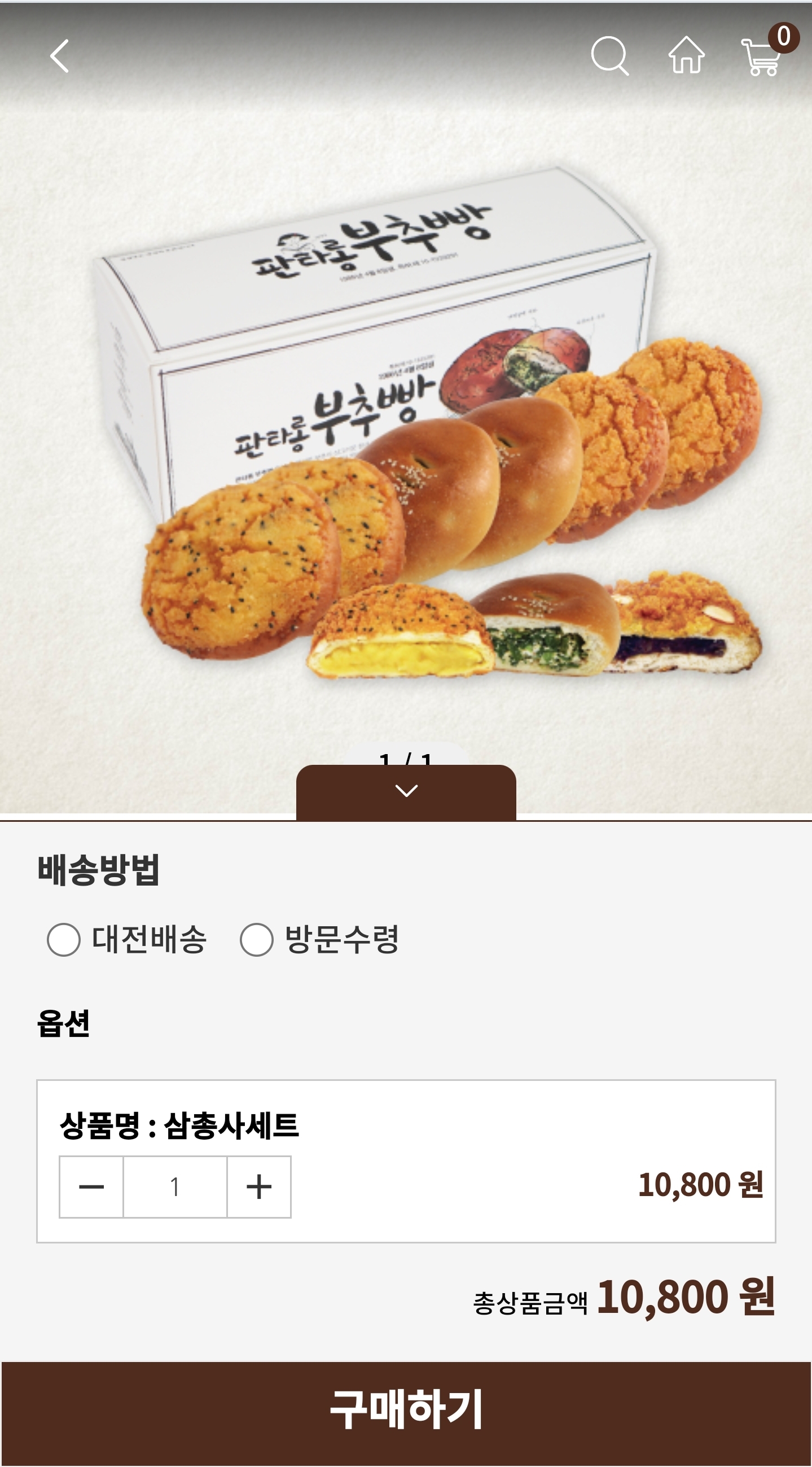The width and height of the screenshot is (812, 1467).
Task: Increase 삼총사세트 quantity with plus
Action: [x=259, y=1187]
